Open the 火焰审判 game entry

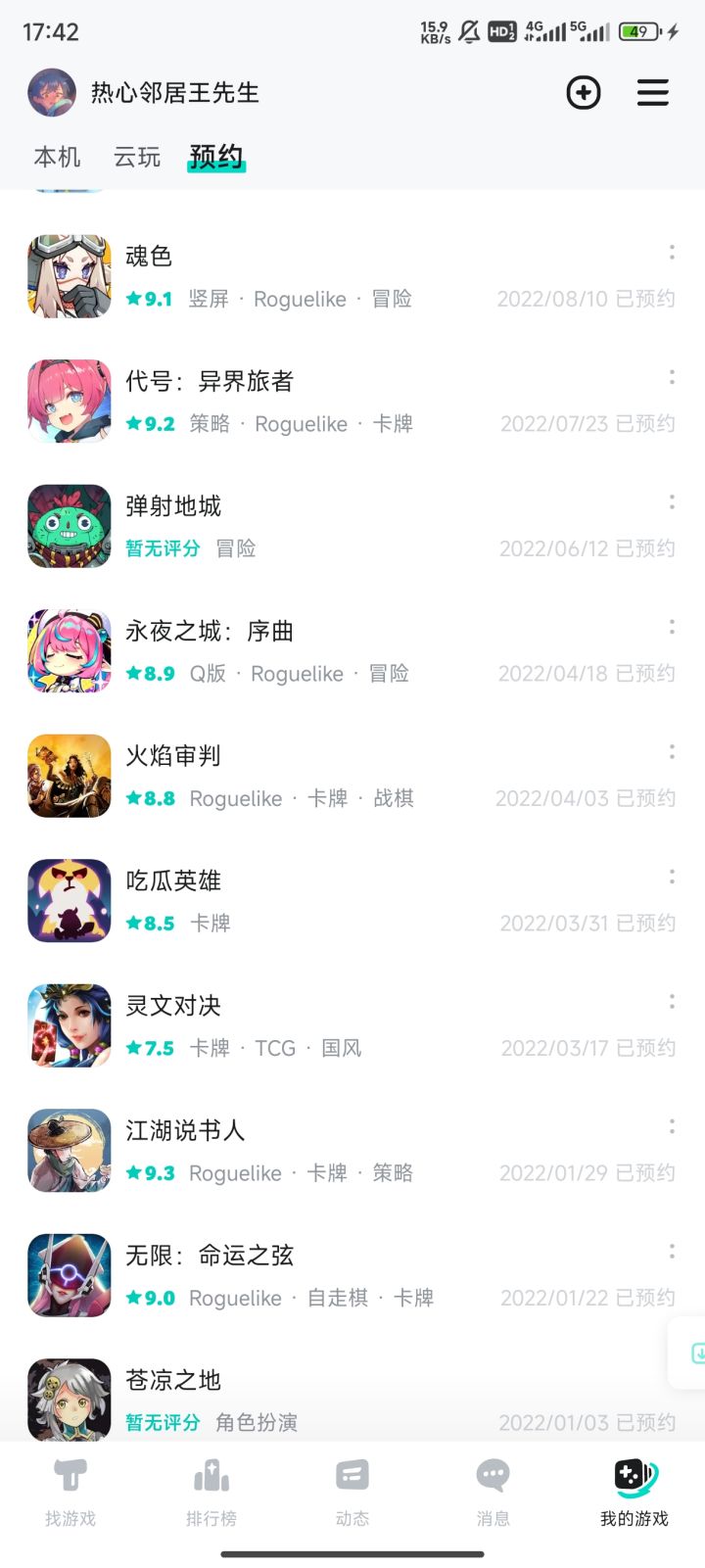[173, 756]
